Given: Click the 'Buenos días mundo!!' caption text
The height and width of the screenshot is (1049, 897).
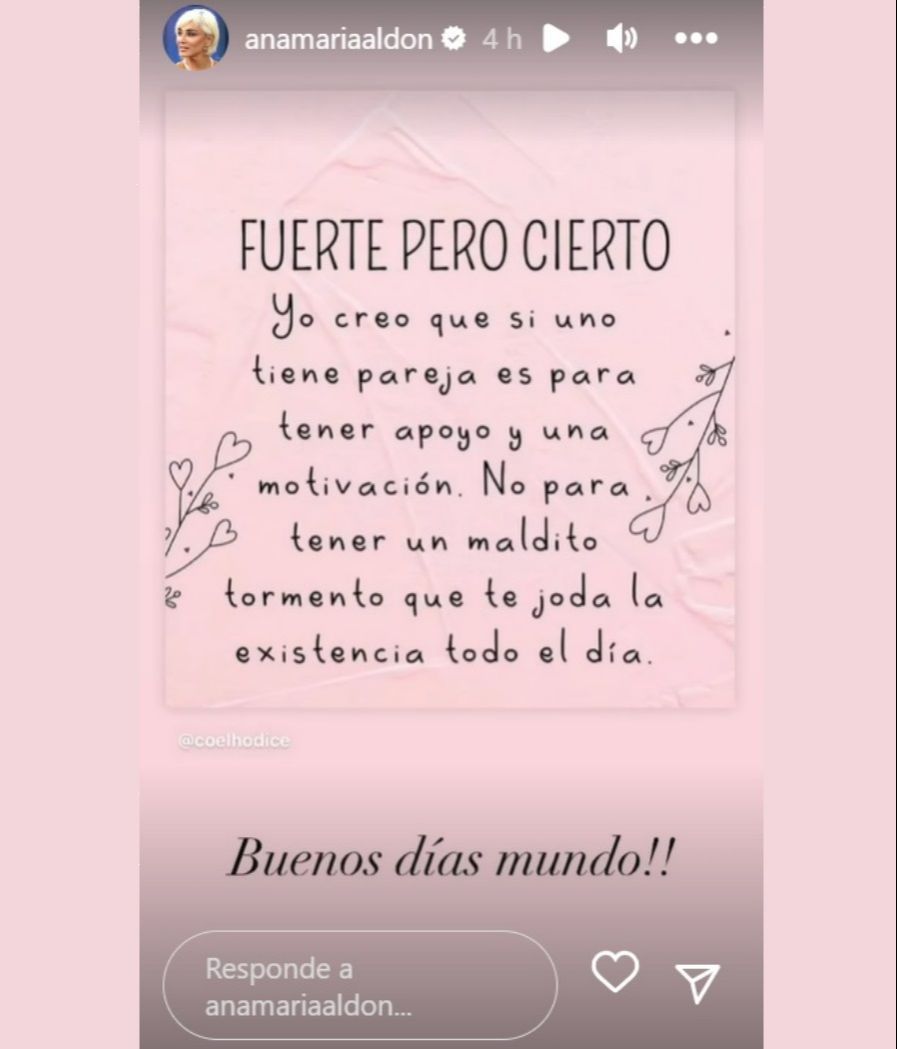Looking at the screenshot, I should click(448, 858).
